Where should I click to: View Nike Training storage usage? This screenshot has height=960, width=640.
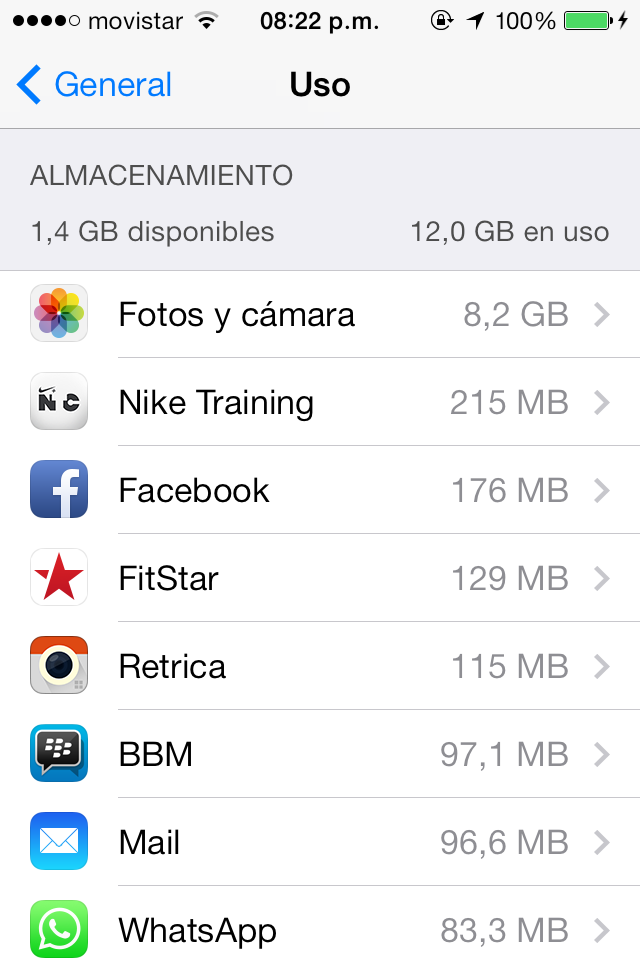[320, 403]
